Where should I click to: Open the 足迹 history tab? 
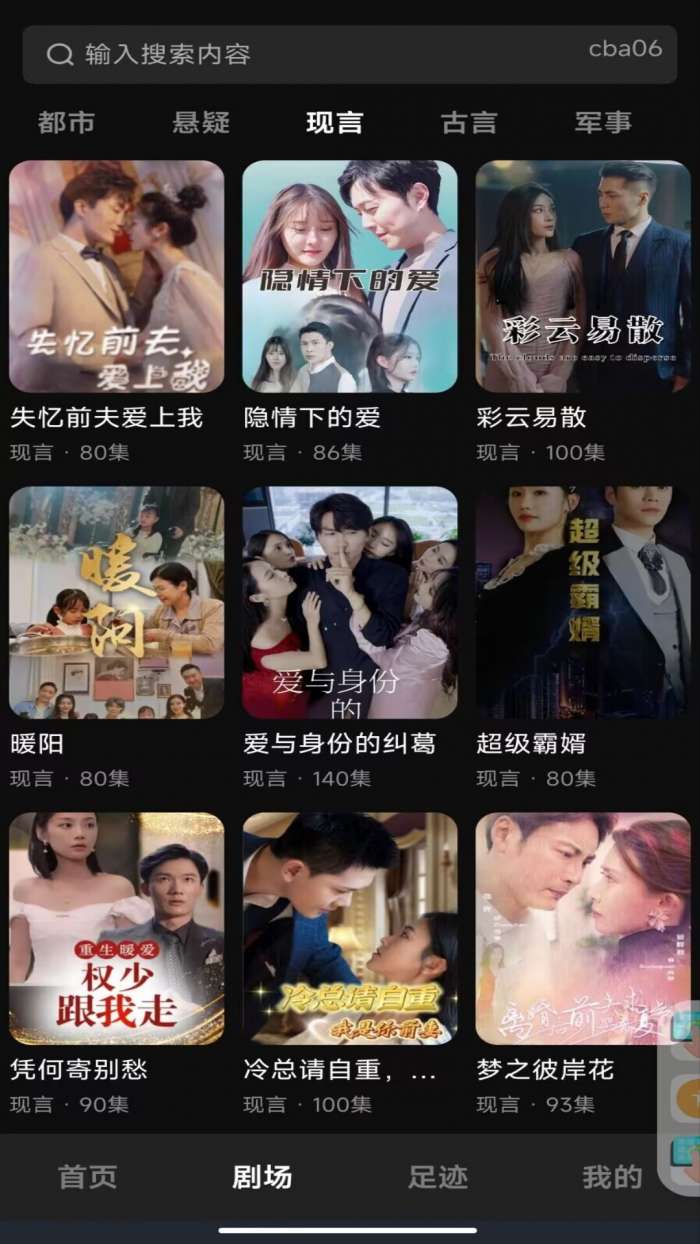[x=437, y=1177]
